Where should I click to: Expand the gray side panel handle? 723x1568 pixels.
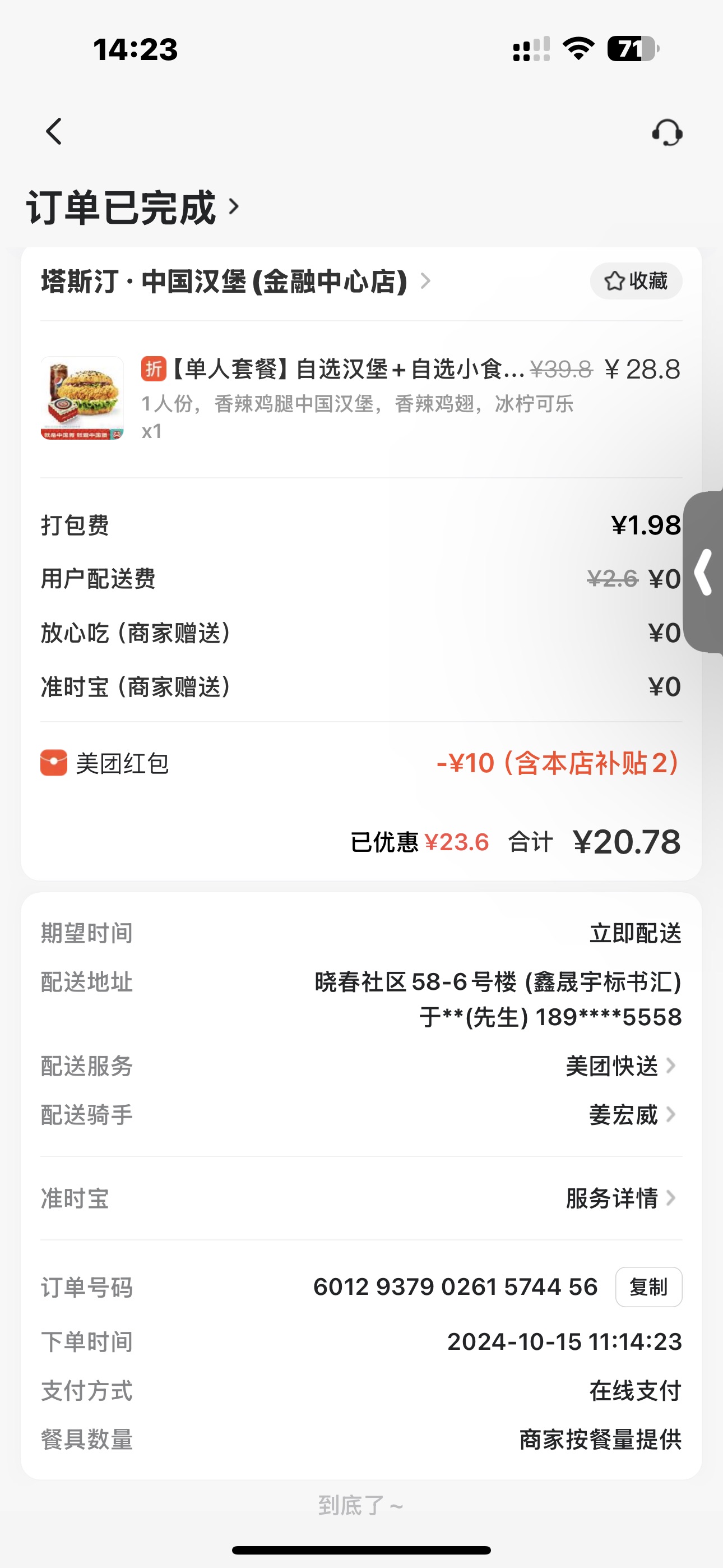[705, 572]
